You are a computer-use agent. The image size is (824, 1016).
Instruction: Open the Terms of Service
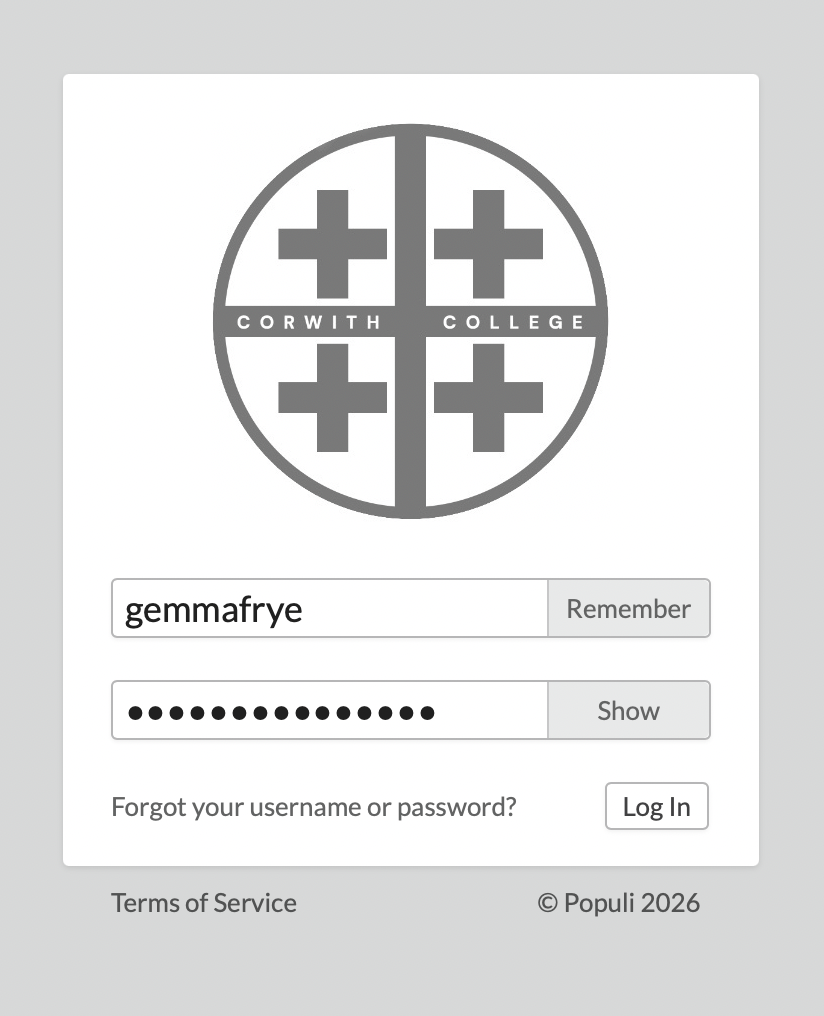[204, 903]
